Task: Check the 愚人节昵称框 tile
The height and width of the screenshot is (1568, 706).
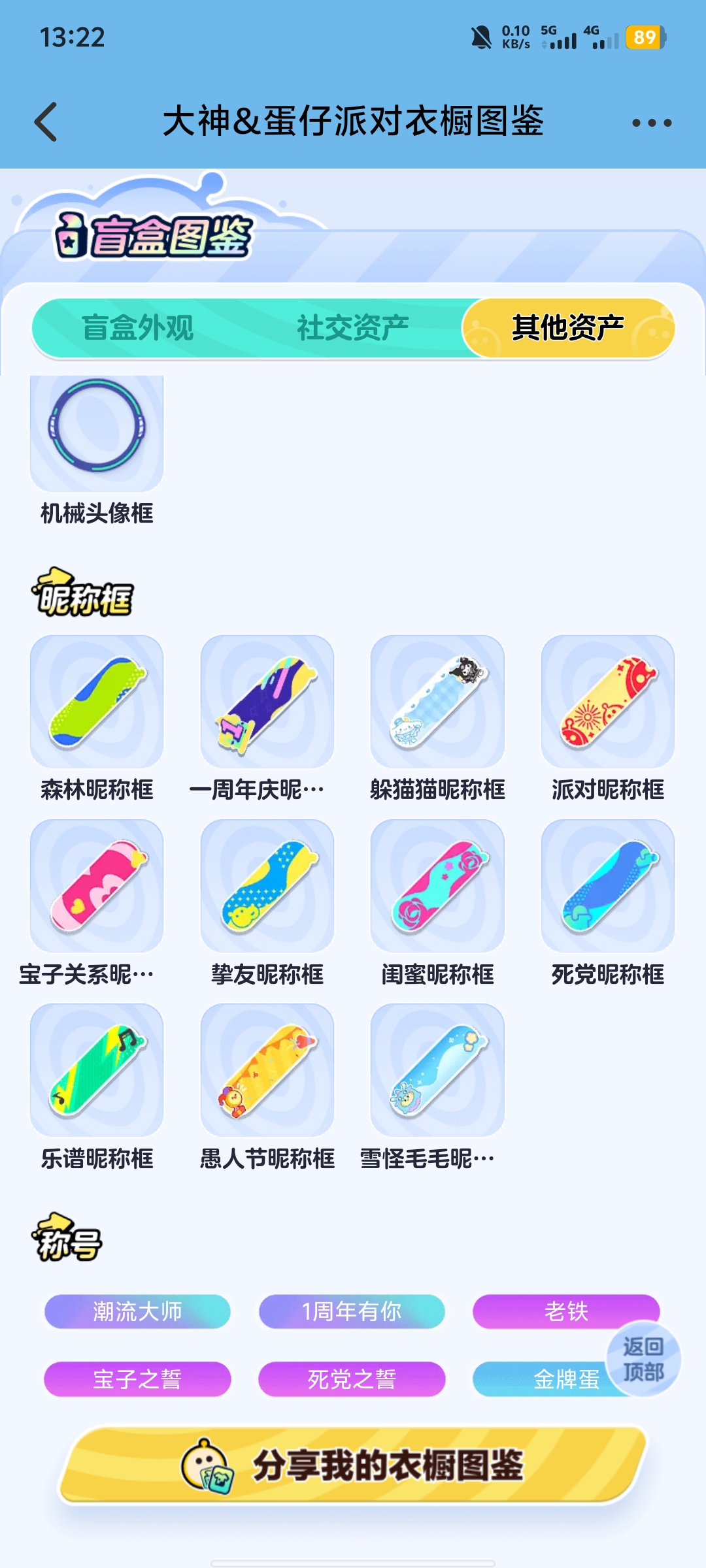Action: point(267,1070)
